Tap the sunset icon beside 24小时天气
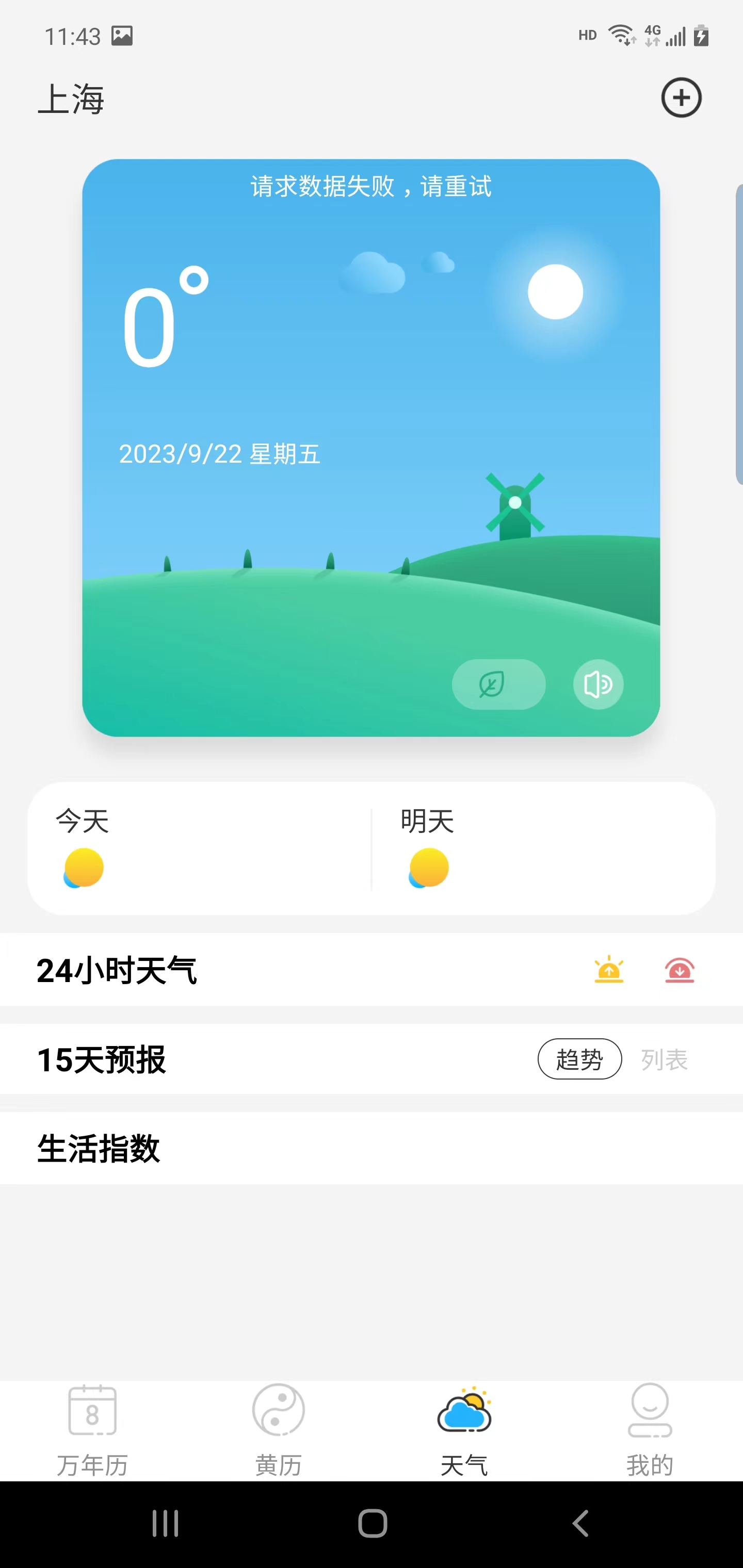Image resolution: width=743 pixels, height=1568 pixels. [x=680, y=969]
